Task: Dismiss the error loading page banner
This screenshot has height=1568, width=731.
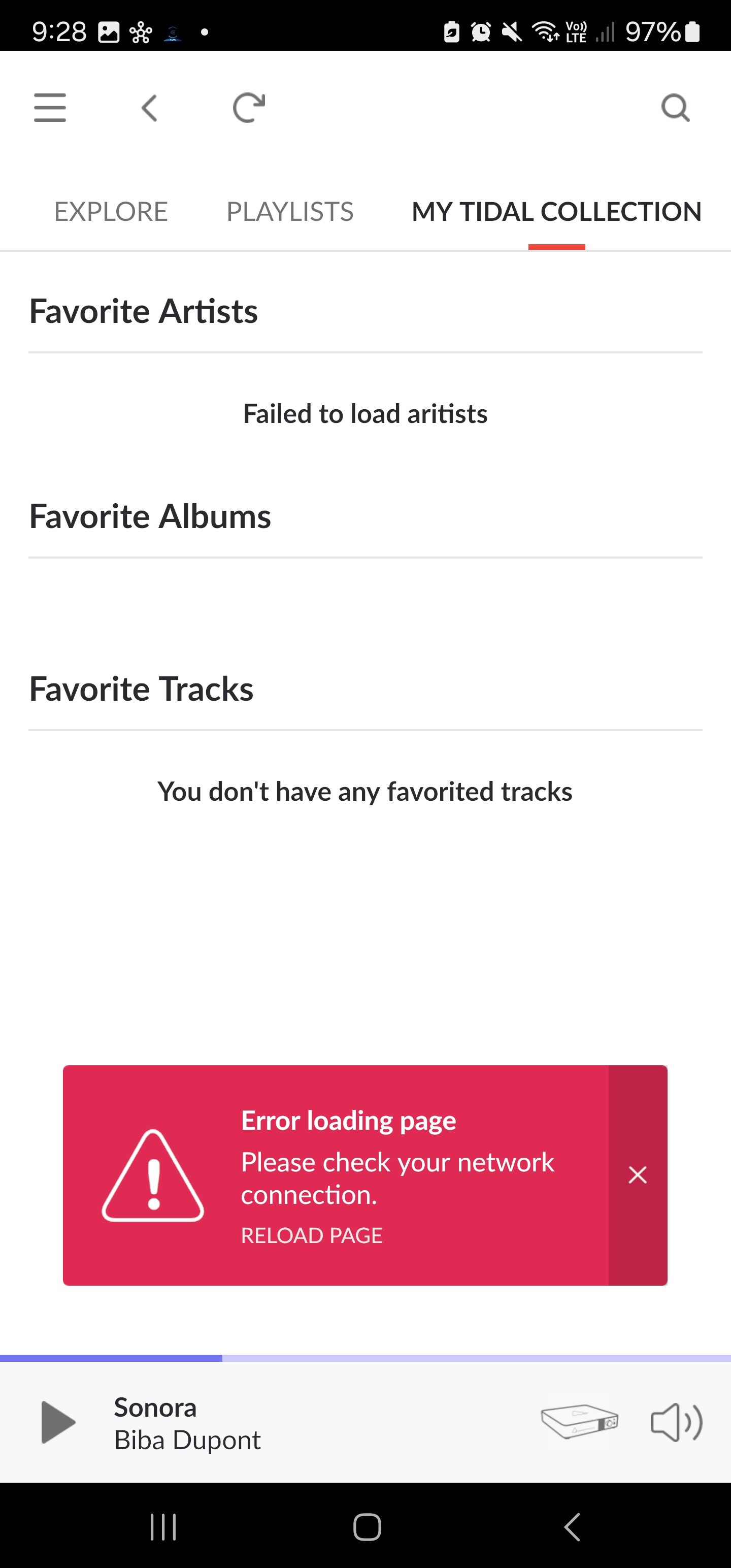Action: click(637, 1175)
